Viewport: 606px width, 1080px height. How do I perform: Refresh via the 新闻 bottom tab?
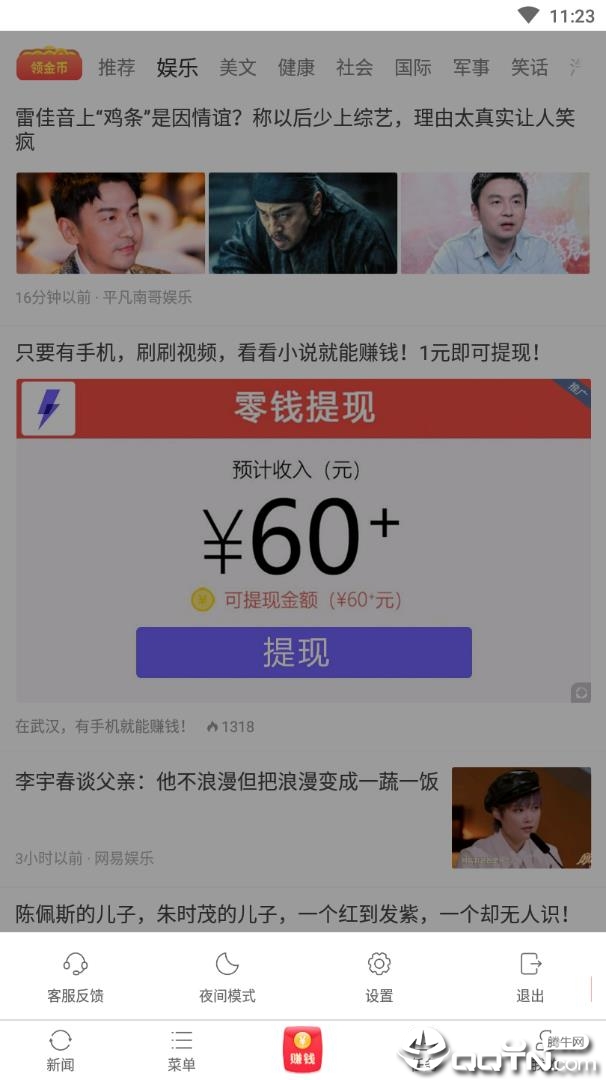point(61,1050)
